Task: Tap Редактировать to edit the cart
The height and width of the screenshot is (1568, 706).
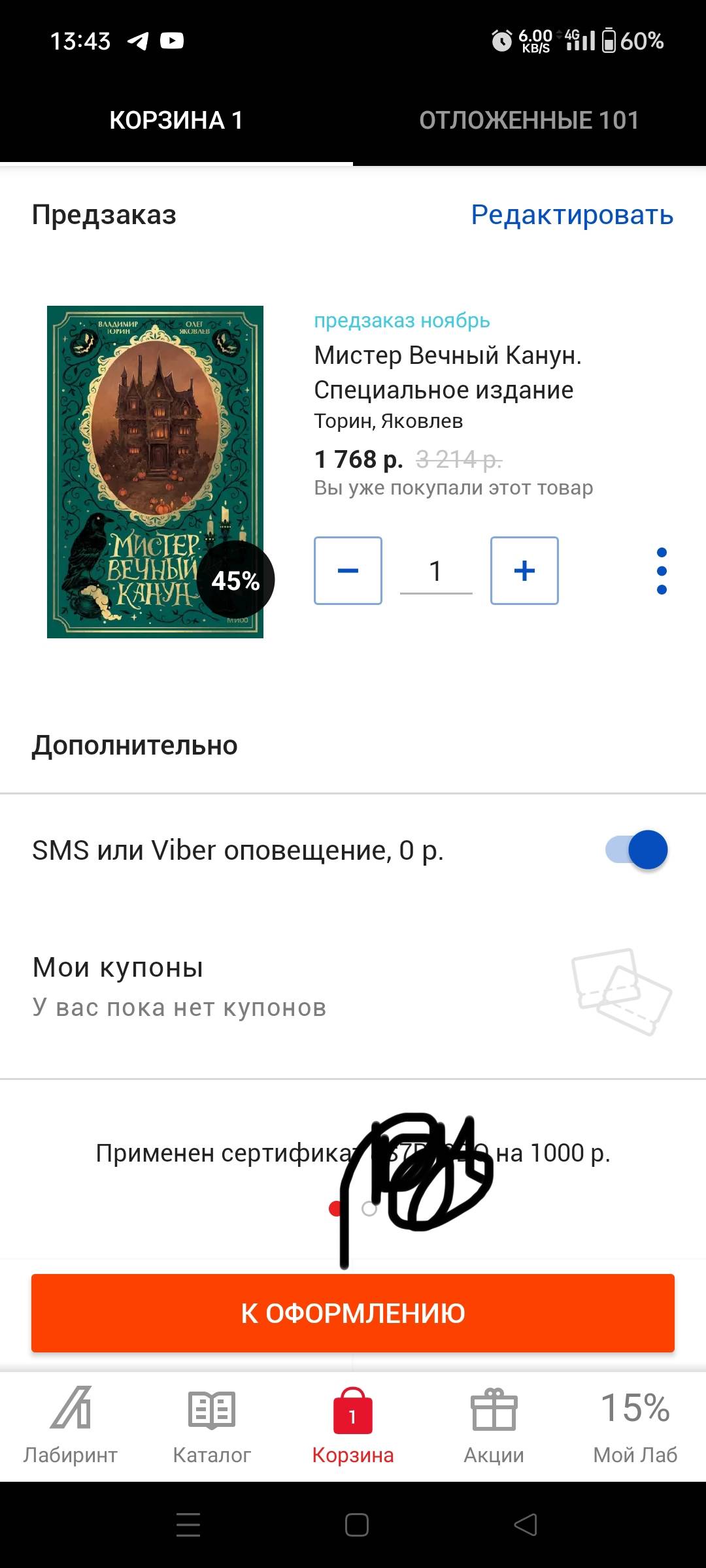Action: [x=572, y=215]
